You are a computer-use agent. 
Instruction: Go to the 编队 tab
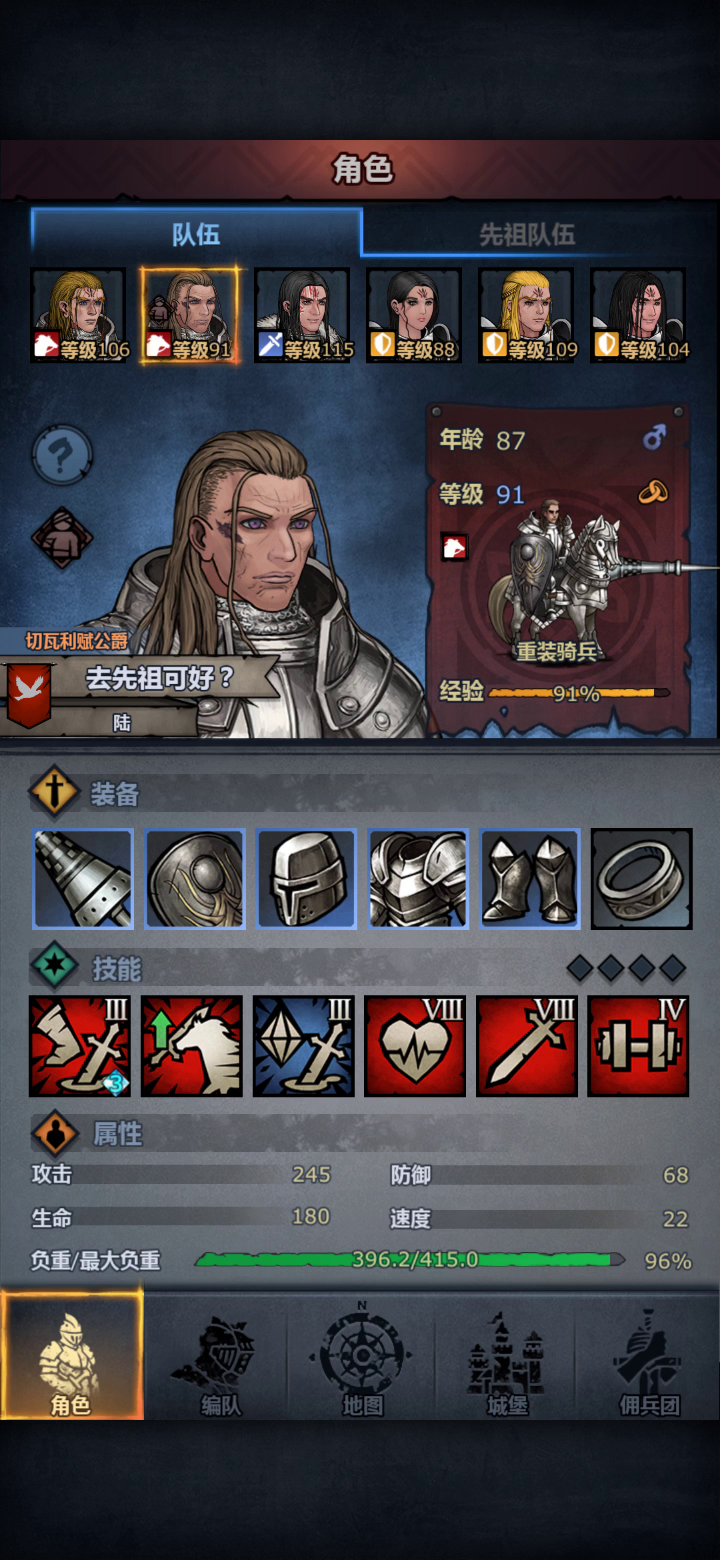(x=216, y=1358)
